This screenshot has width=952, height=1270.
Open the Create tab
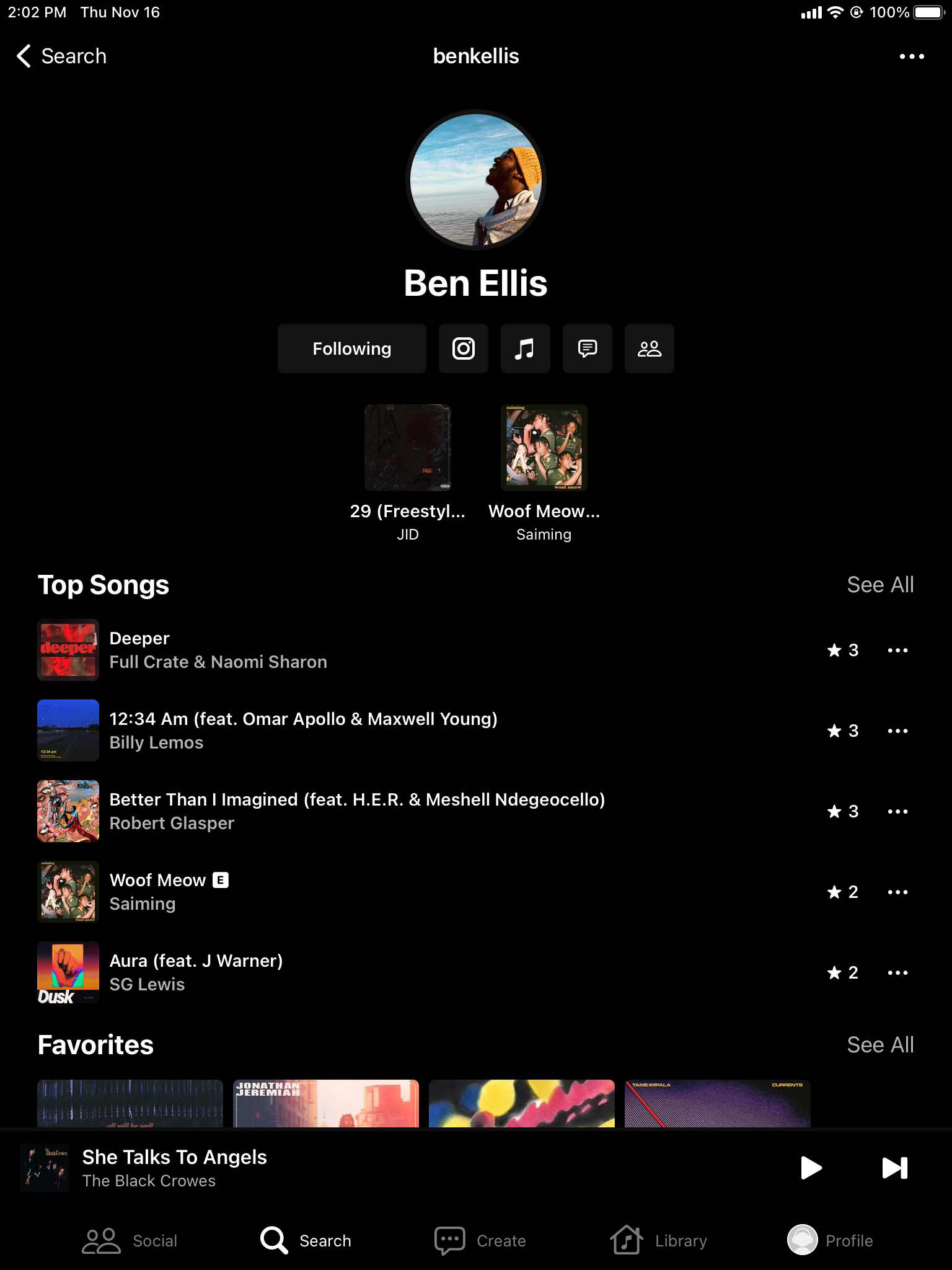click(480, 1240)
